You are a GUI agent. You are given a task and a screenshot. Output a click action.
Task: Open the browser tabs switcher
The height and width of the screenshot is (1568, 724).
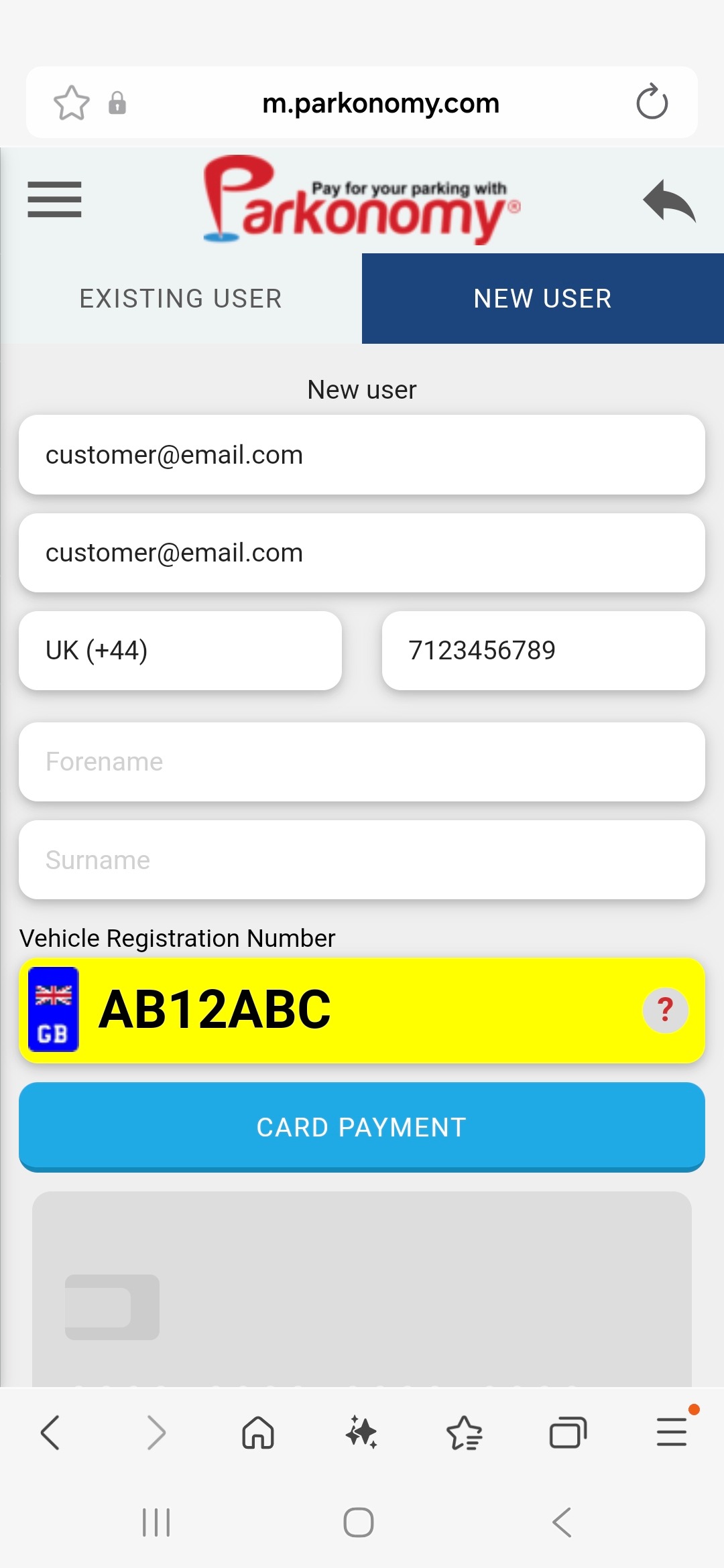(568, 1433)
